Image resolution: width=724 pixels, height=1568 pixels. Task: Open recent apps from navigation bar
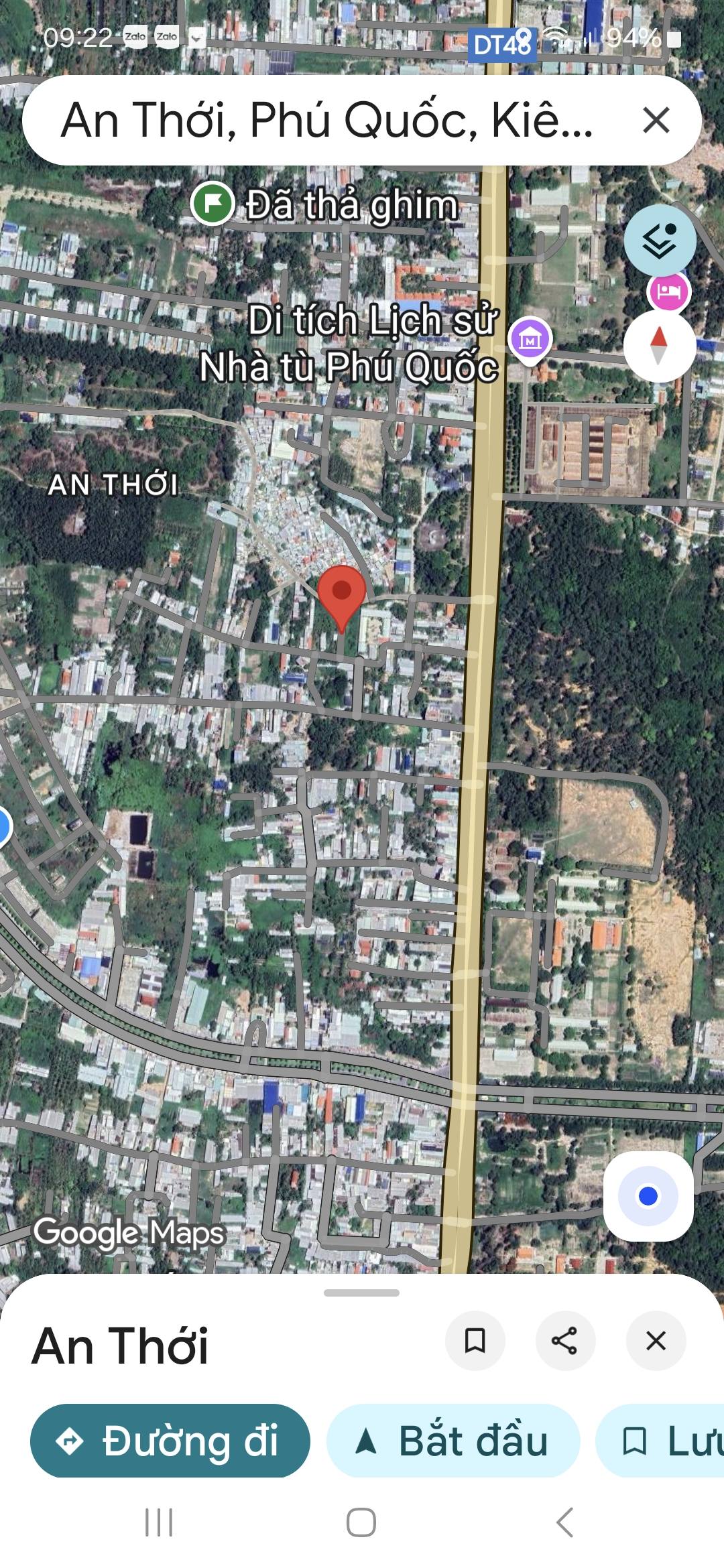point(159,1522)
